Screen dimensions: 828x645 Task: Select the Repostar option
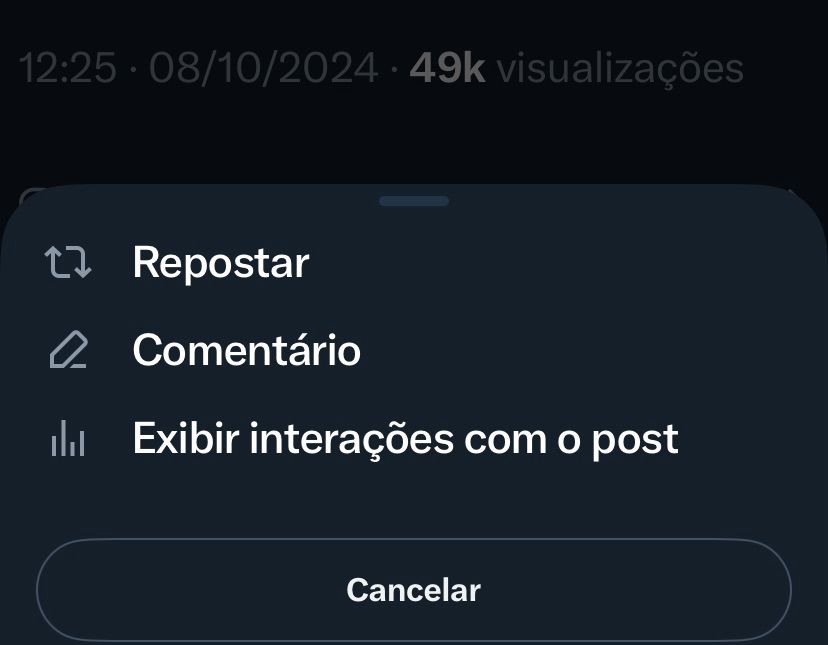click(414, 263)
